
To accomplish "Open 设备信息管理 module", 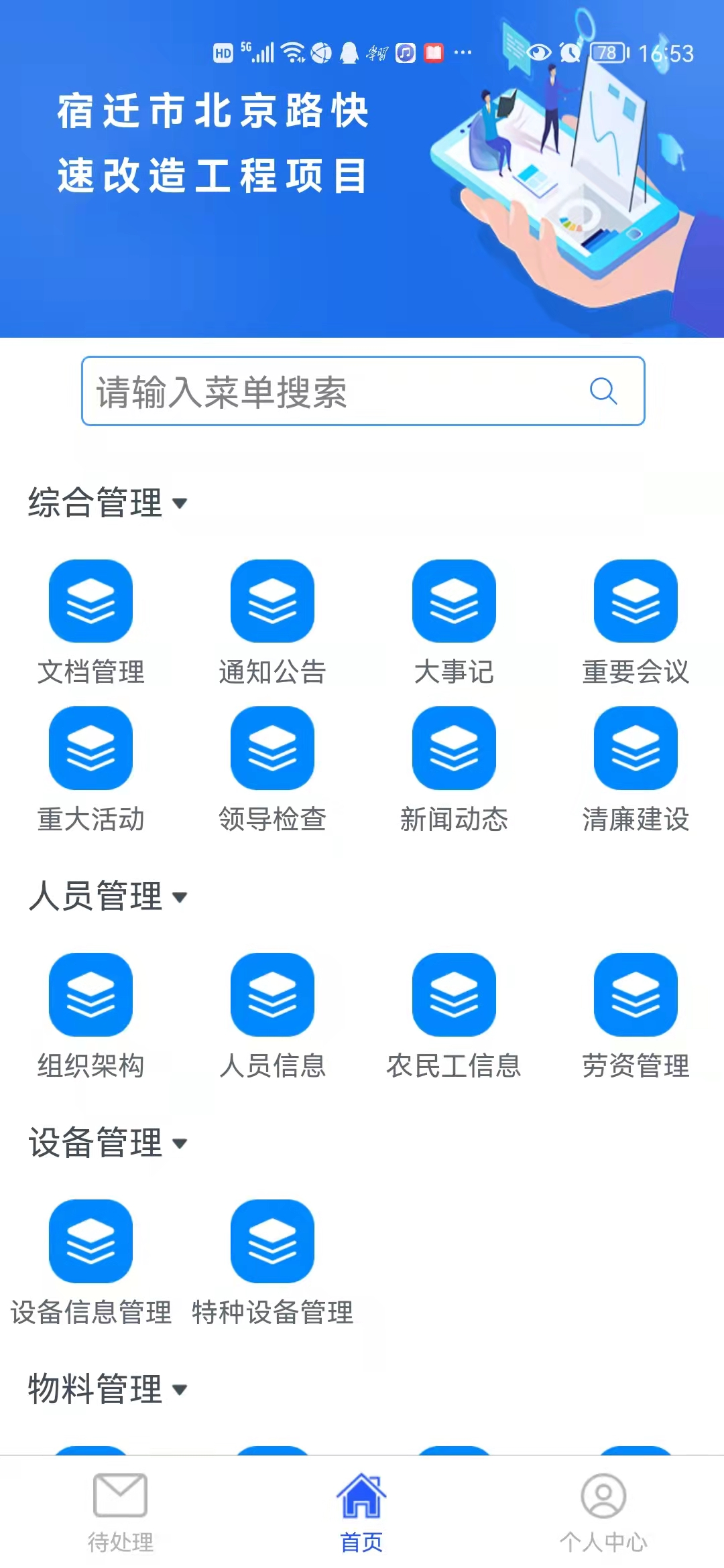I will tap(90, 1242).
